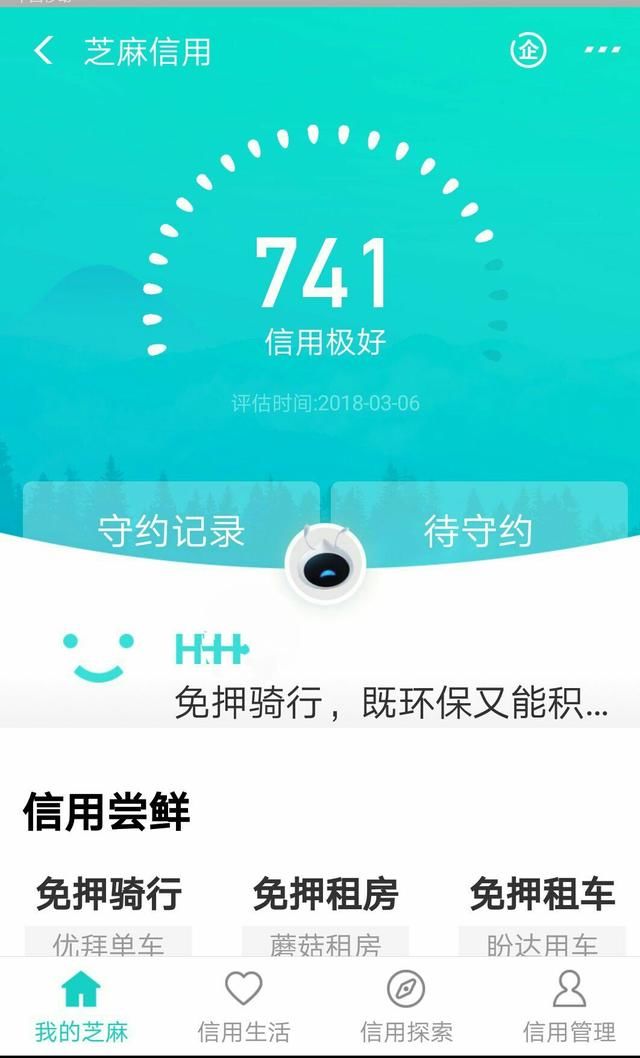Open the 免押骑行 tip message

390,703
